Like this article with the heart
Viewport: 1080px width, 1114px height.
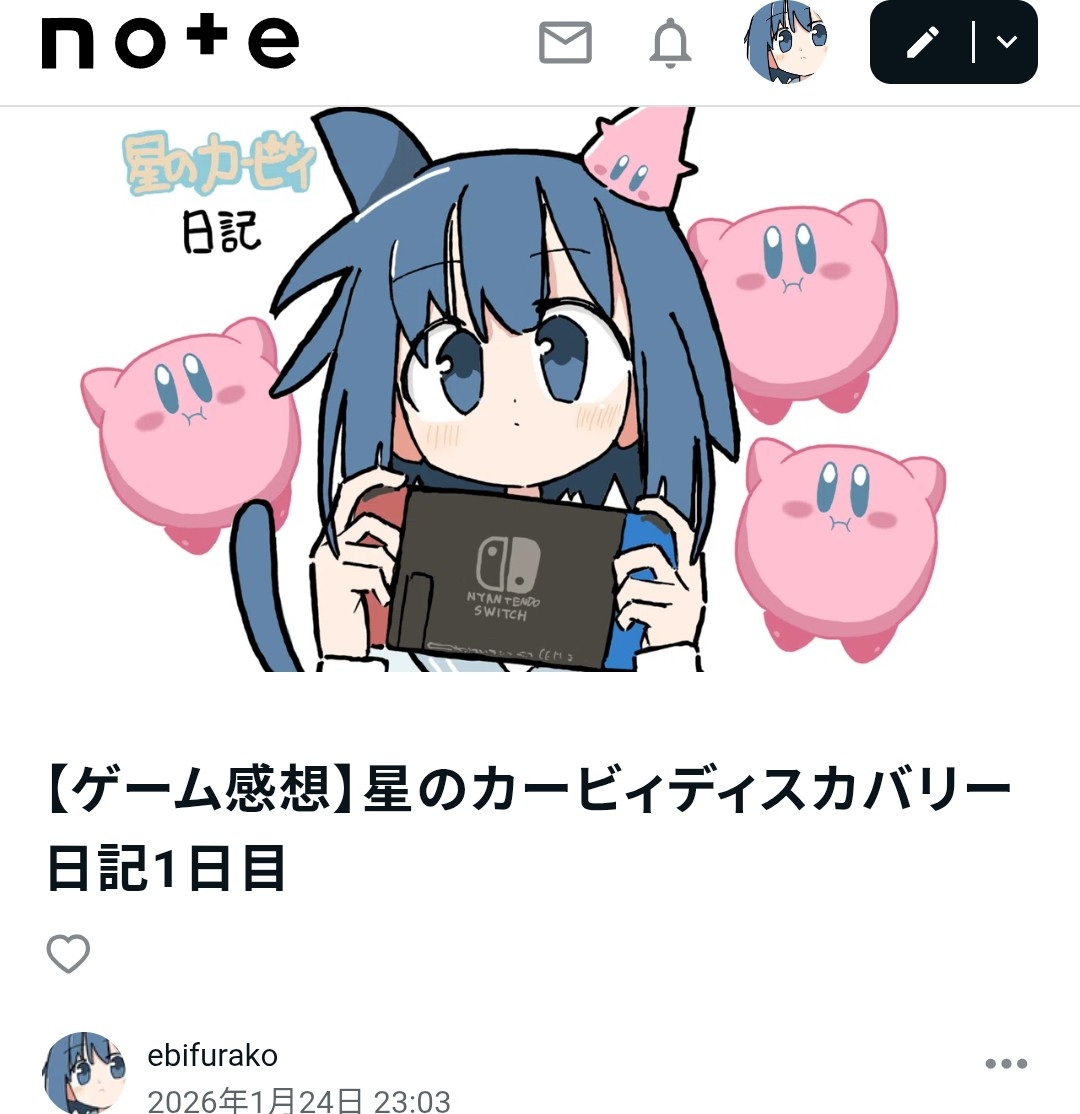point(69,953)
